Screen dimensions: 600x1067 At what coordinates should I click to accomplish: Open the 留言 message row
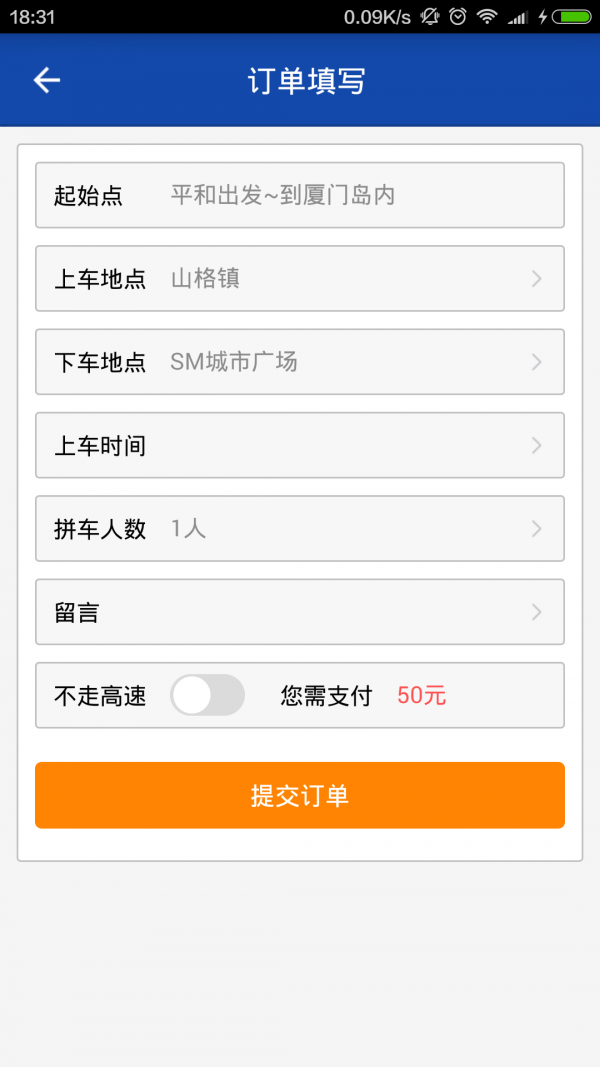(x=300, y=612)
